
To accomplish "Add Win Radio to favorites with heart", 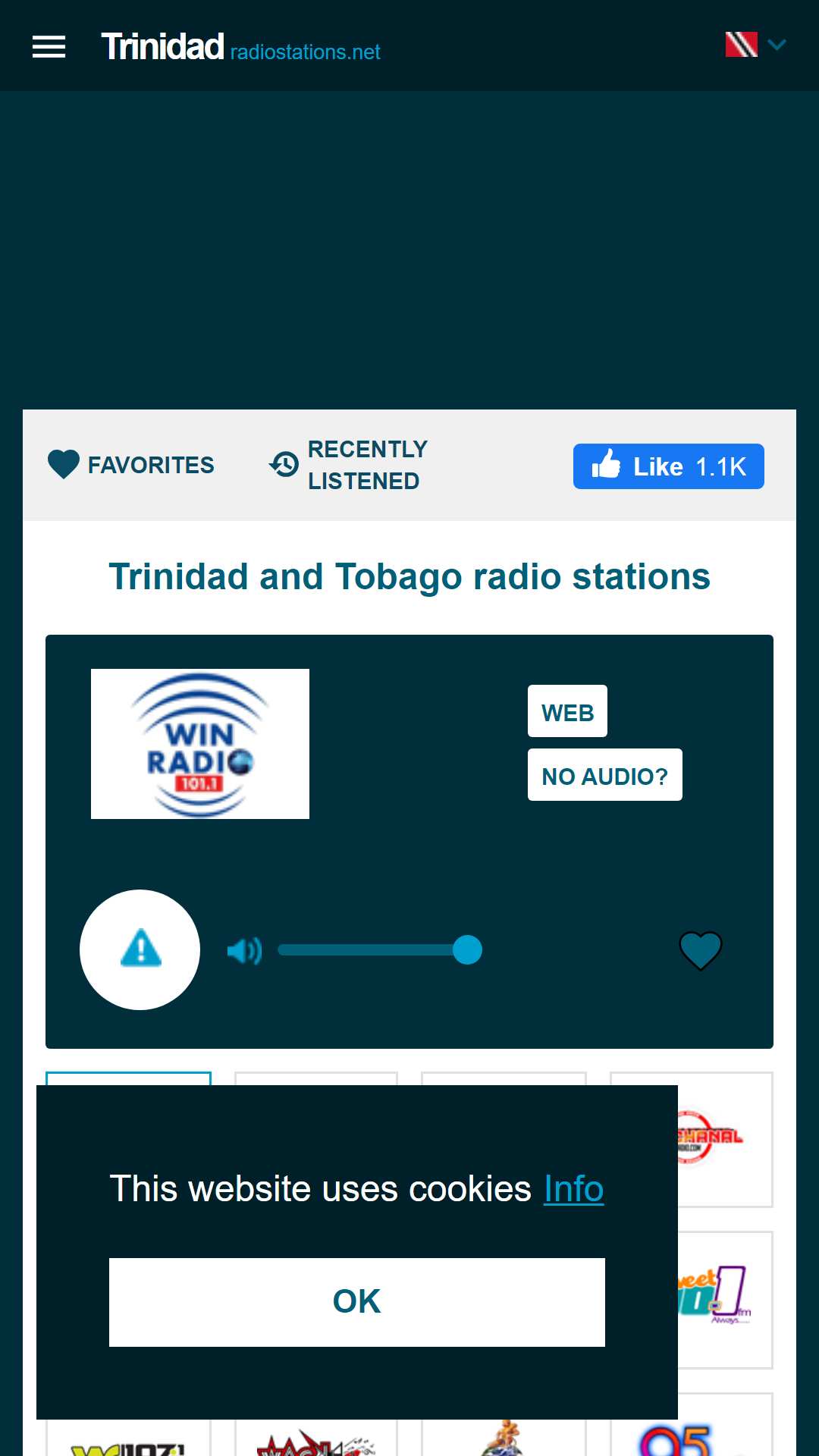I will click(700, 950).
